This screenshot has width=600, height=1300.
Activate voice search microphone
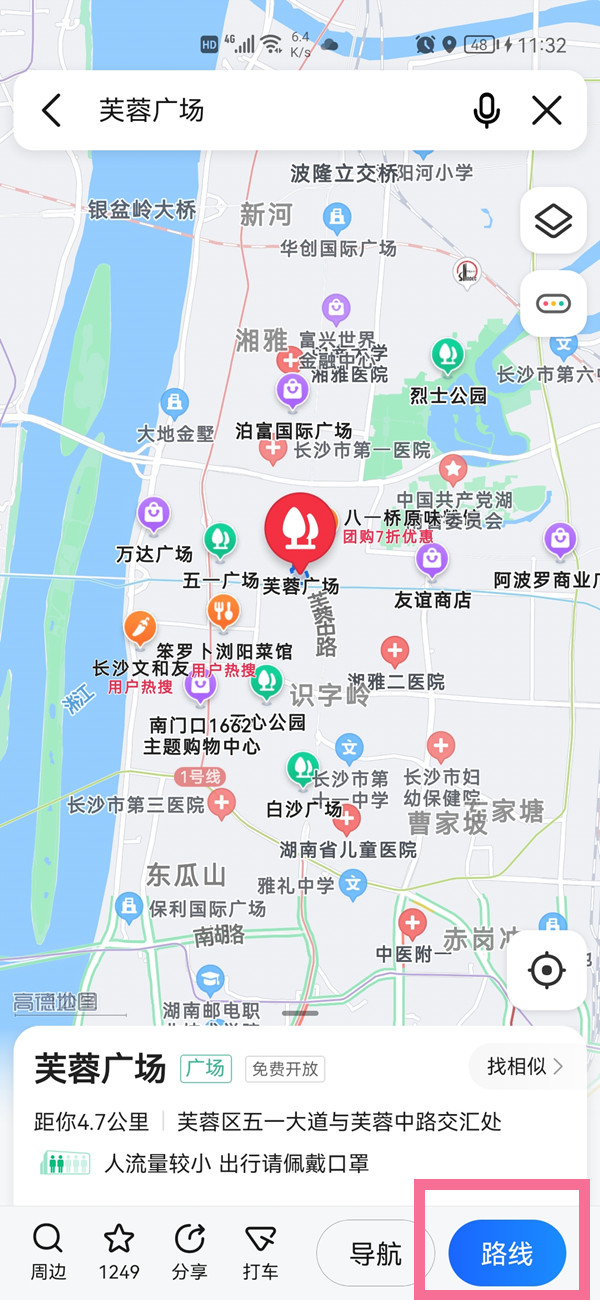point(486,110)
